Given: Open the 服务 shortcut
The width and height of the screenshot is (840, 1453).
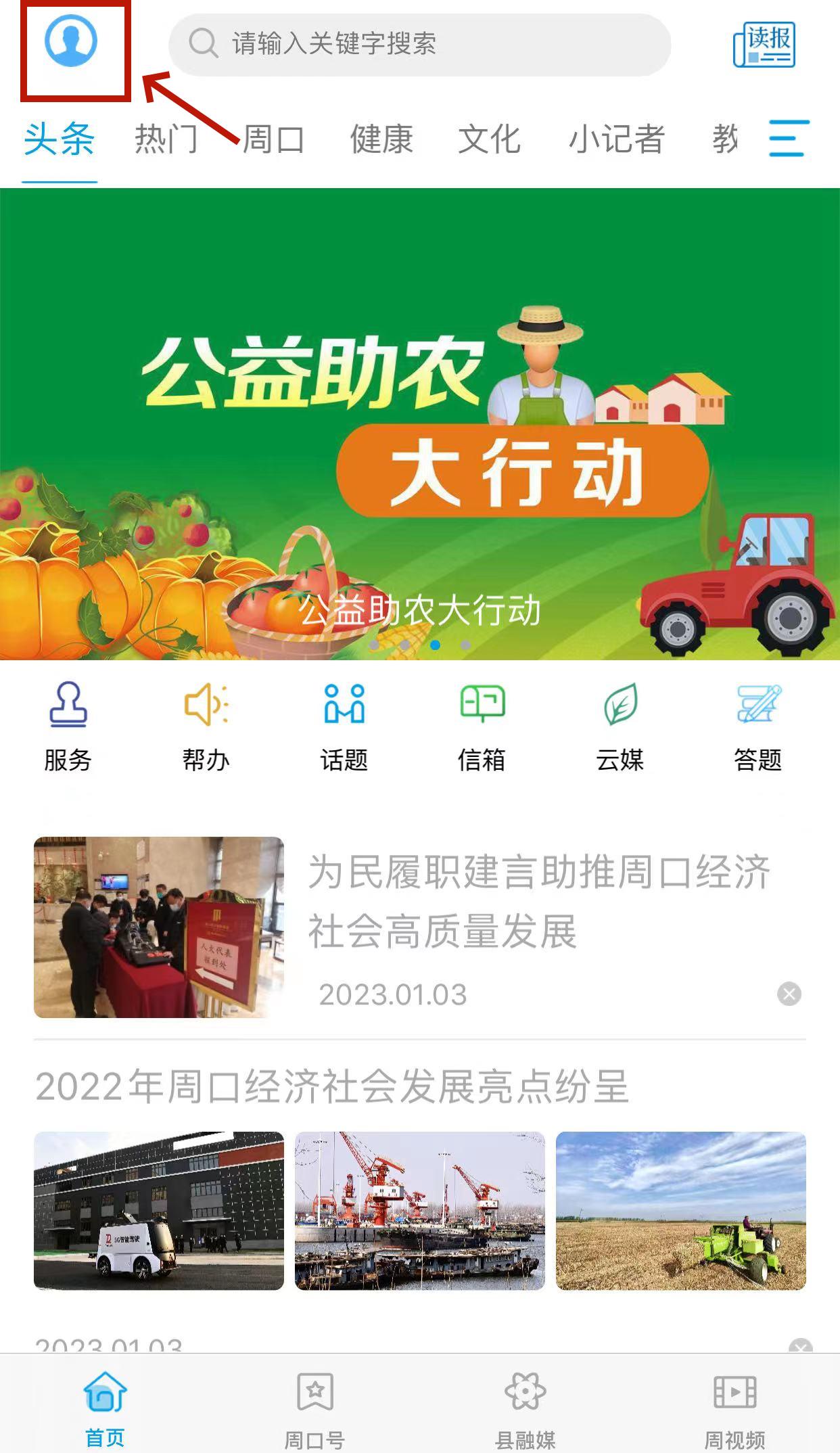Looking at the screenshot, I should (68, 727).
